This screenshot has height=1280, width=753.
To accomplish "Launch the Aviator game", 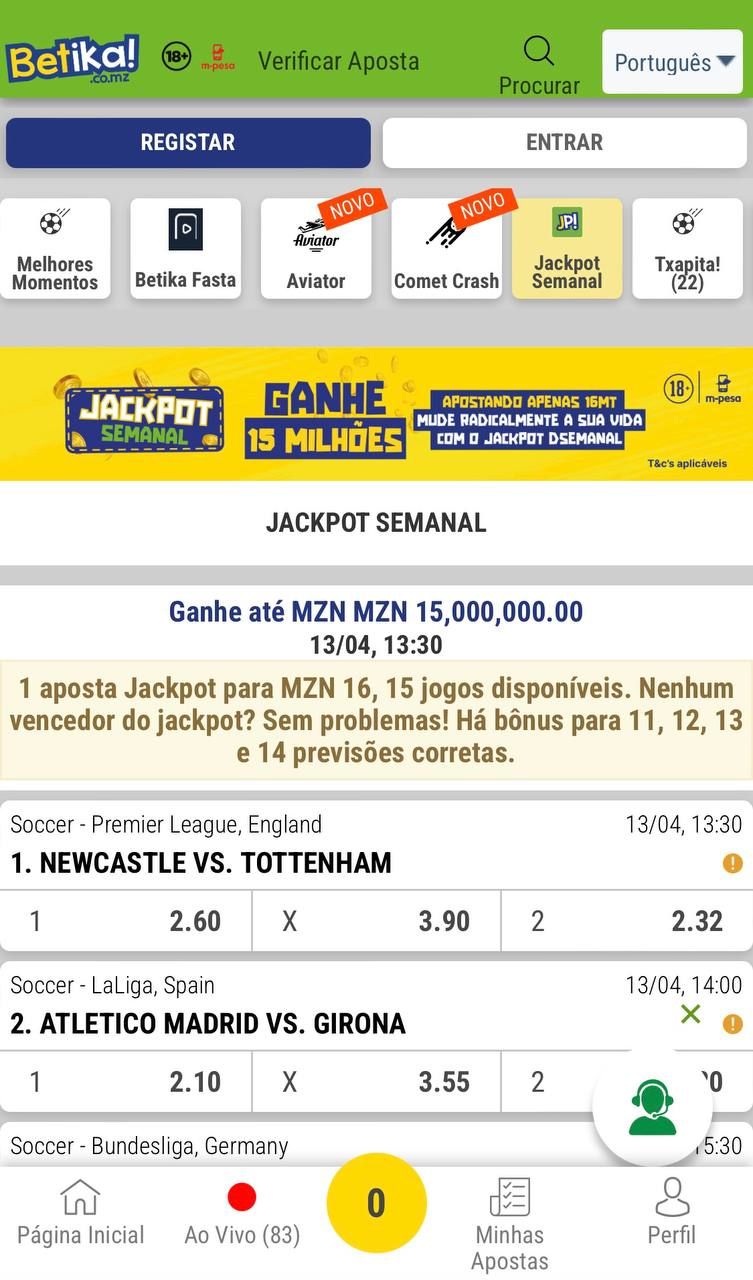I will click(316, 249).
